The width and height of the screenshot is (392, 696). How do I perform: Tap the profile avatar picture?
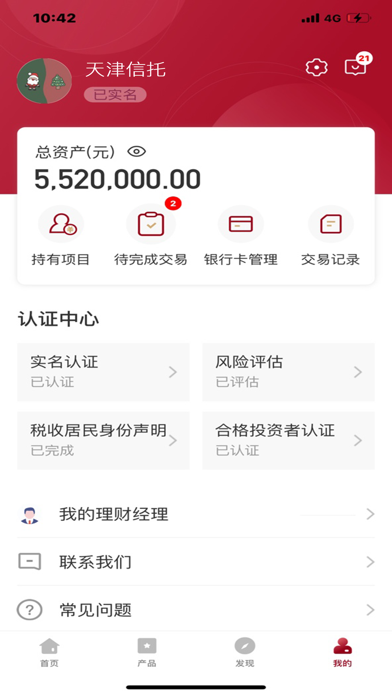coord(44,81)
